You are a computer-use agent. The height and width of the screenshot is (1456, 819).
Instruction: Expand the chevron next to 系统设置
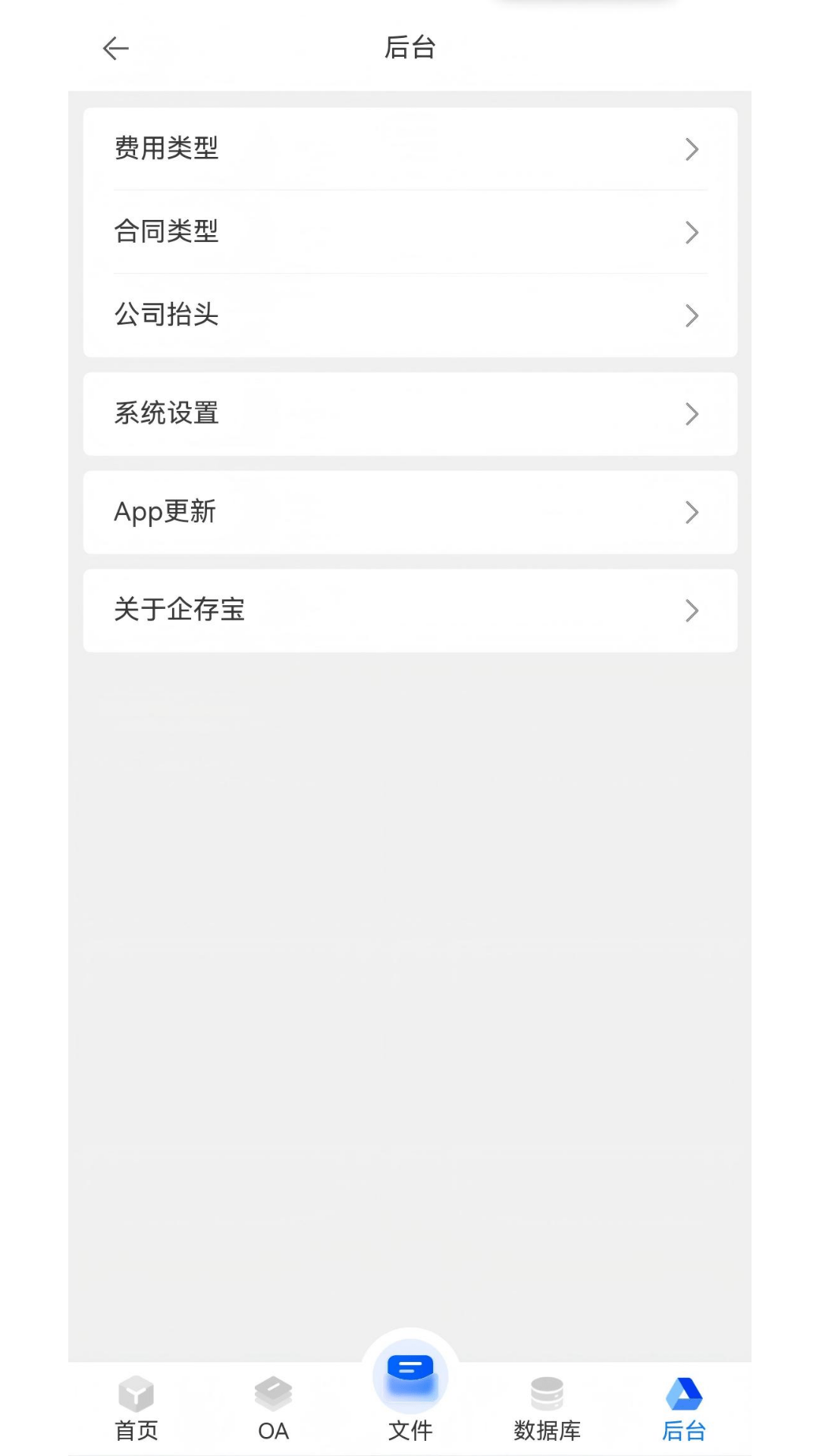coord(692,414)
